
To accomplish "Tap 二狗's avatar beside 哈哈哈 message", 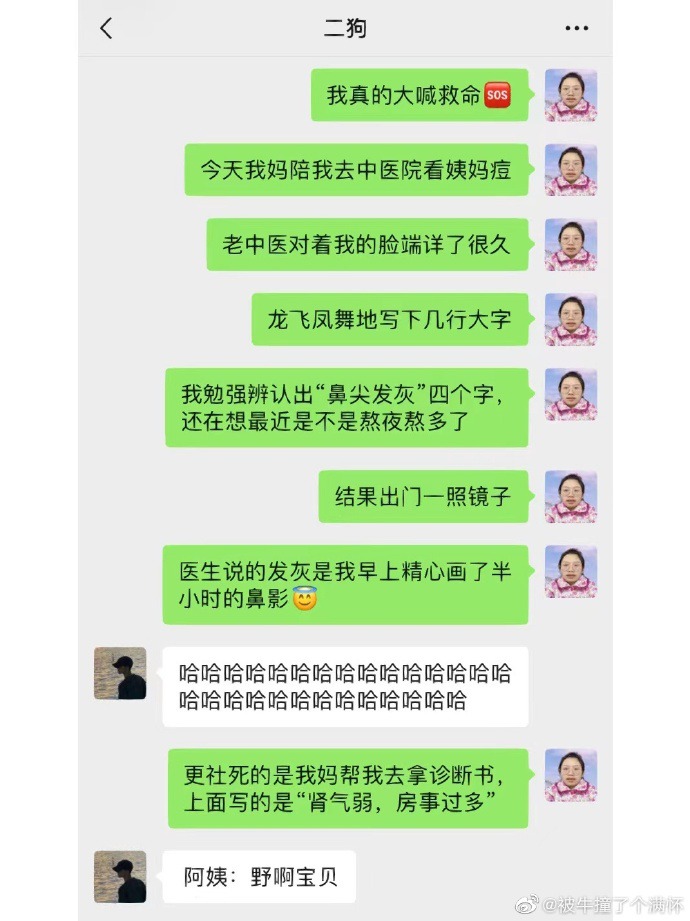I will tap(120, 673).
